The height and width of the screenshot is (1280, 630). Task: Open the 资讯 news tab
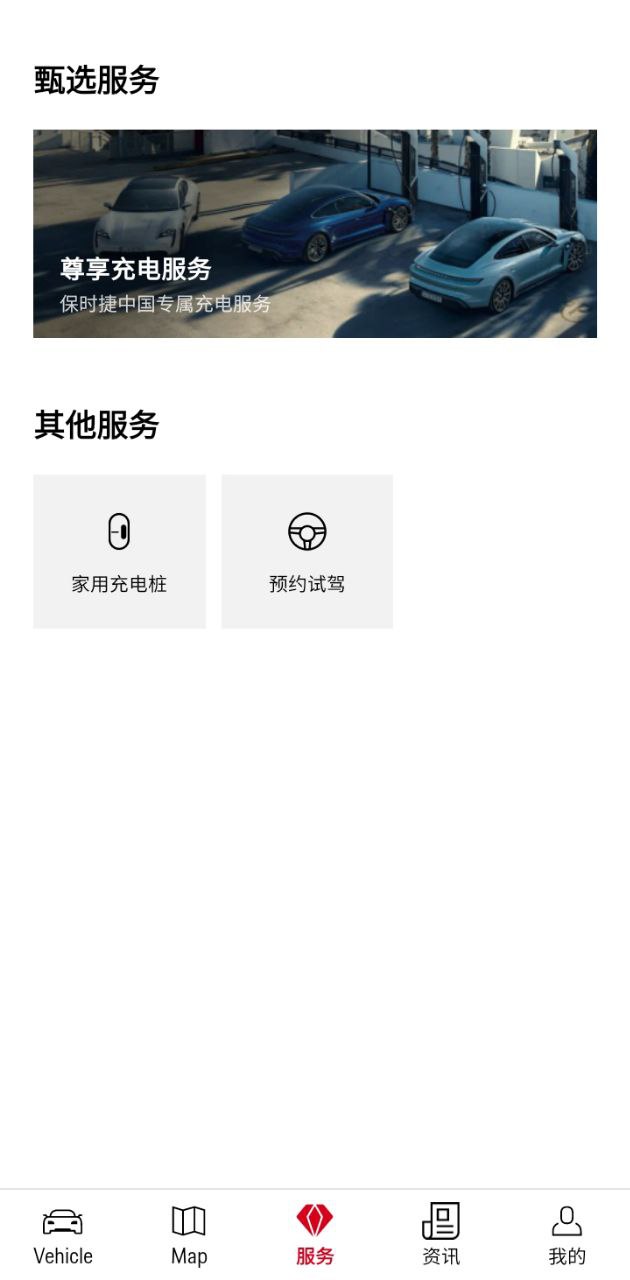441,1235
